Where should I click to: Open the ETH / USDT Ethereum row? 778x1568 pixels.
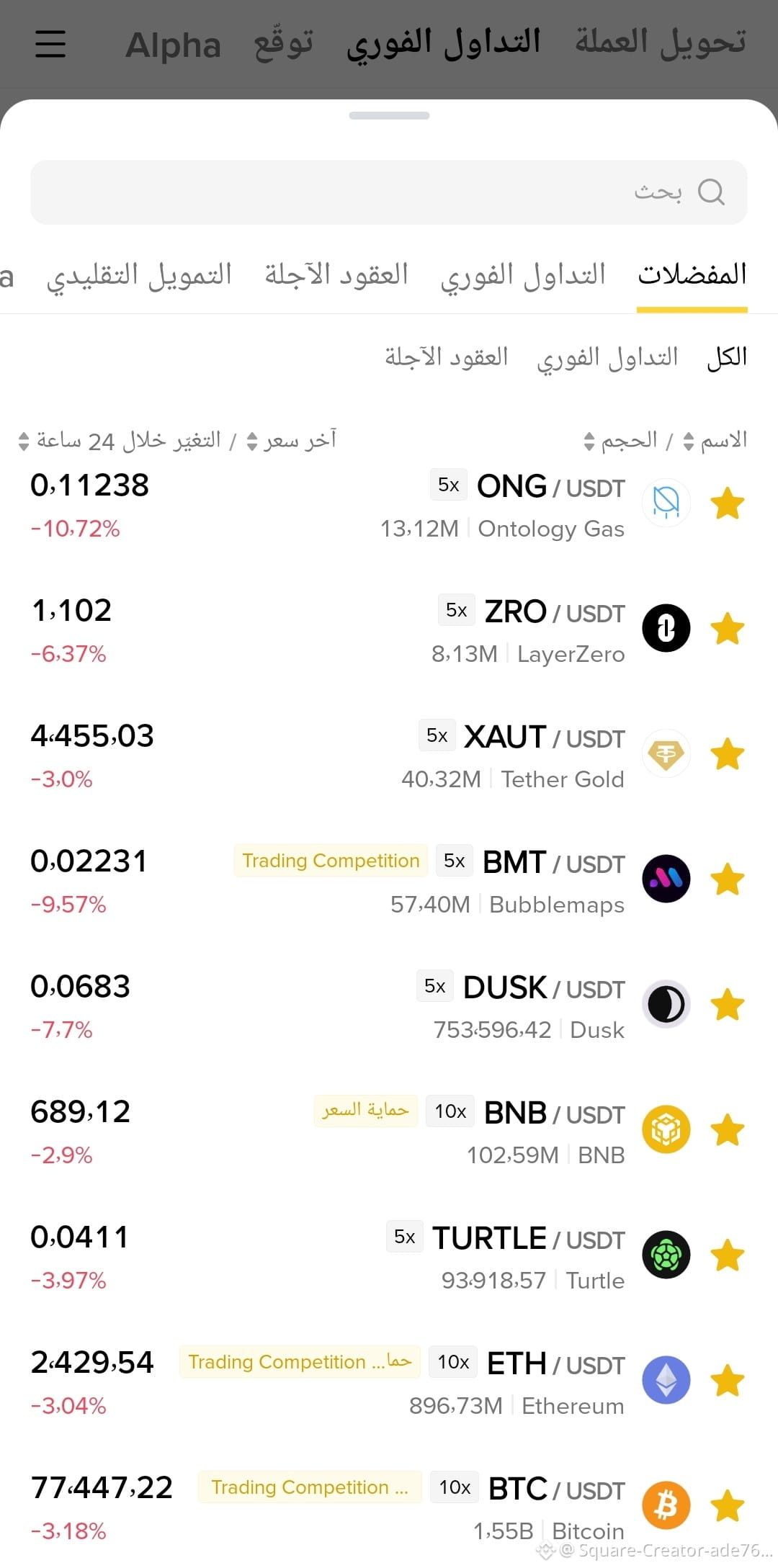point(389,1381)
